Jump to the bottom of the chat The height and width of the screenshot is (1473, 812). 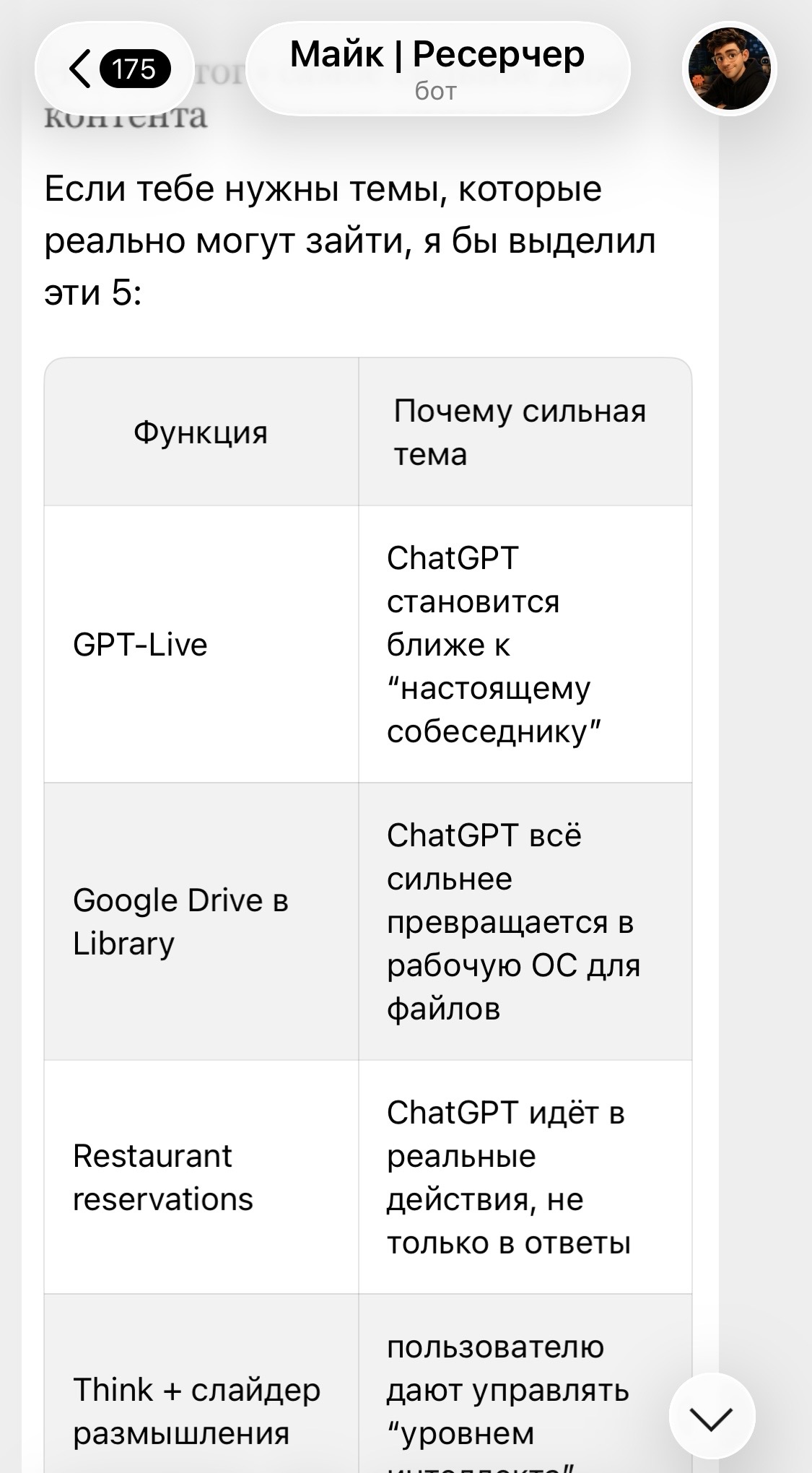tap(712, 1416)
